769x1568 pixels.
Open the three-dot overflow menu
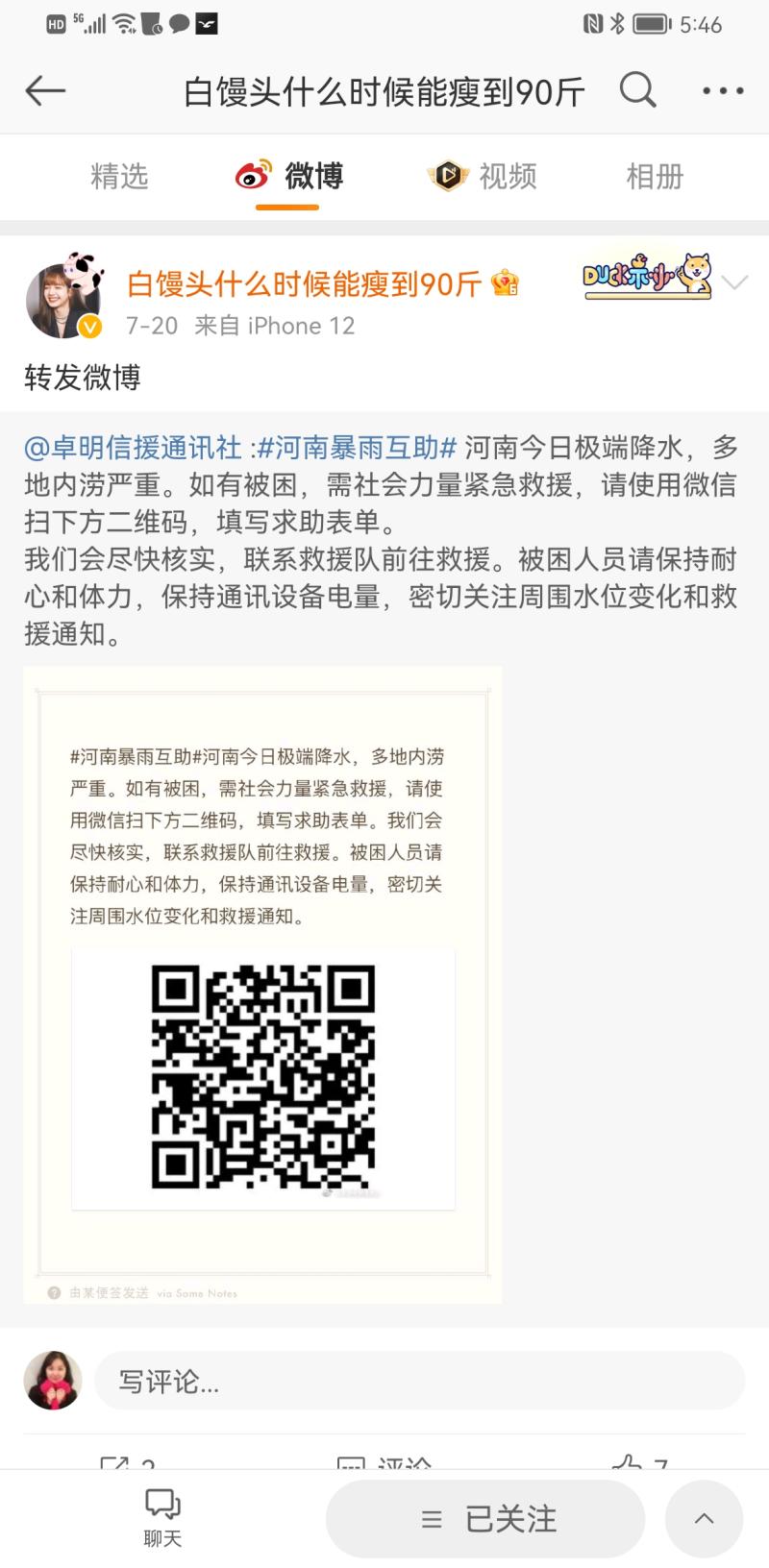[722, 91]
